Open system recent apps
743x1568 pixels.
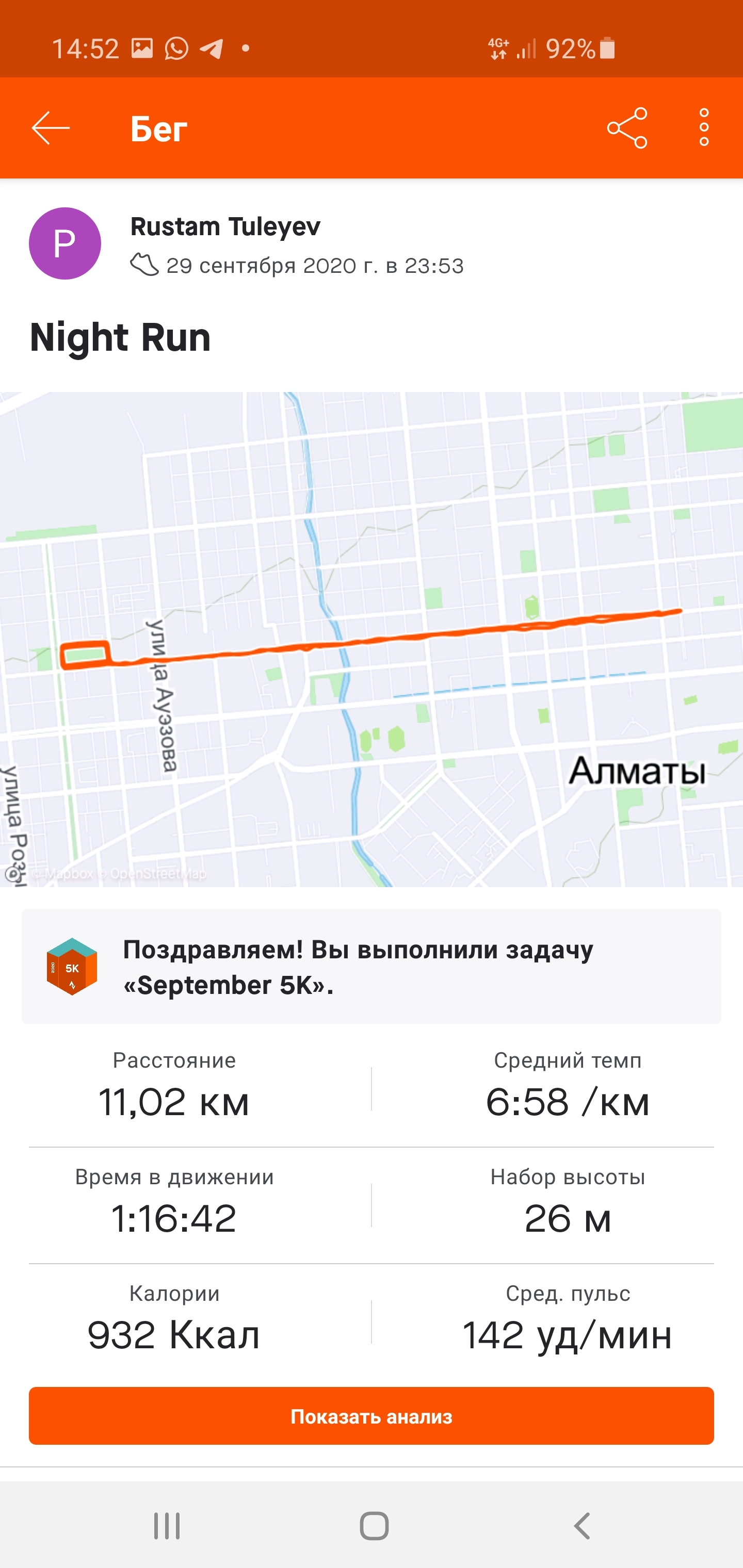click(x=167, y=1525)
